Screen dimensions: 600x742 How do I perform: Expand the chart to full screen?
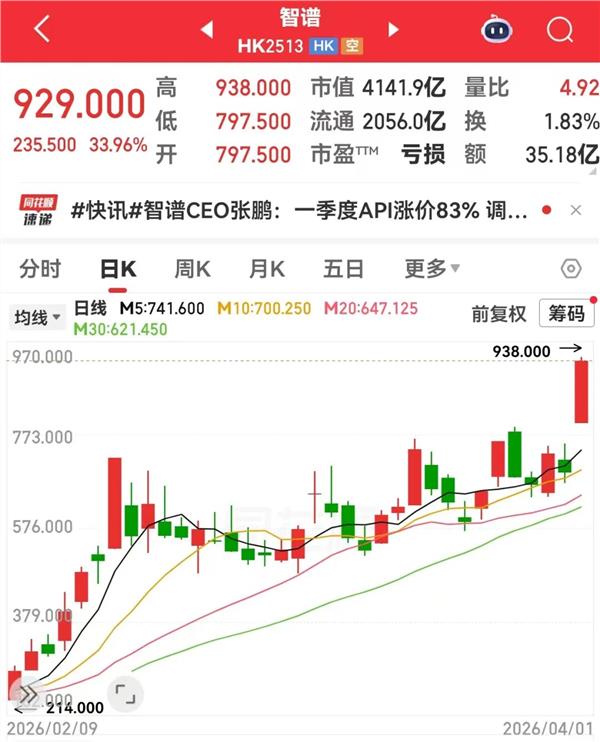point(125,693)
